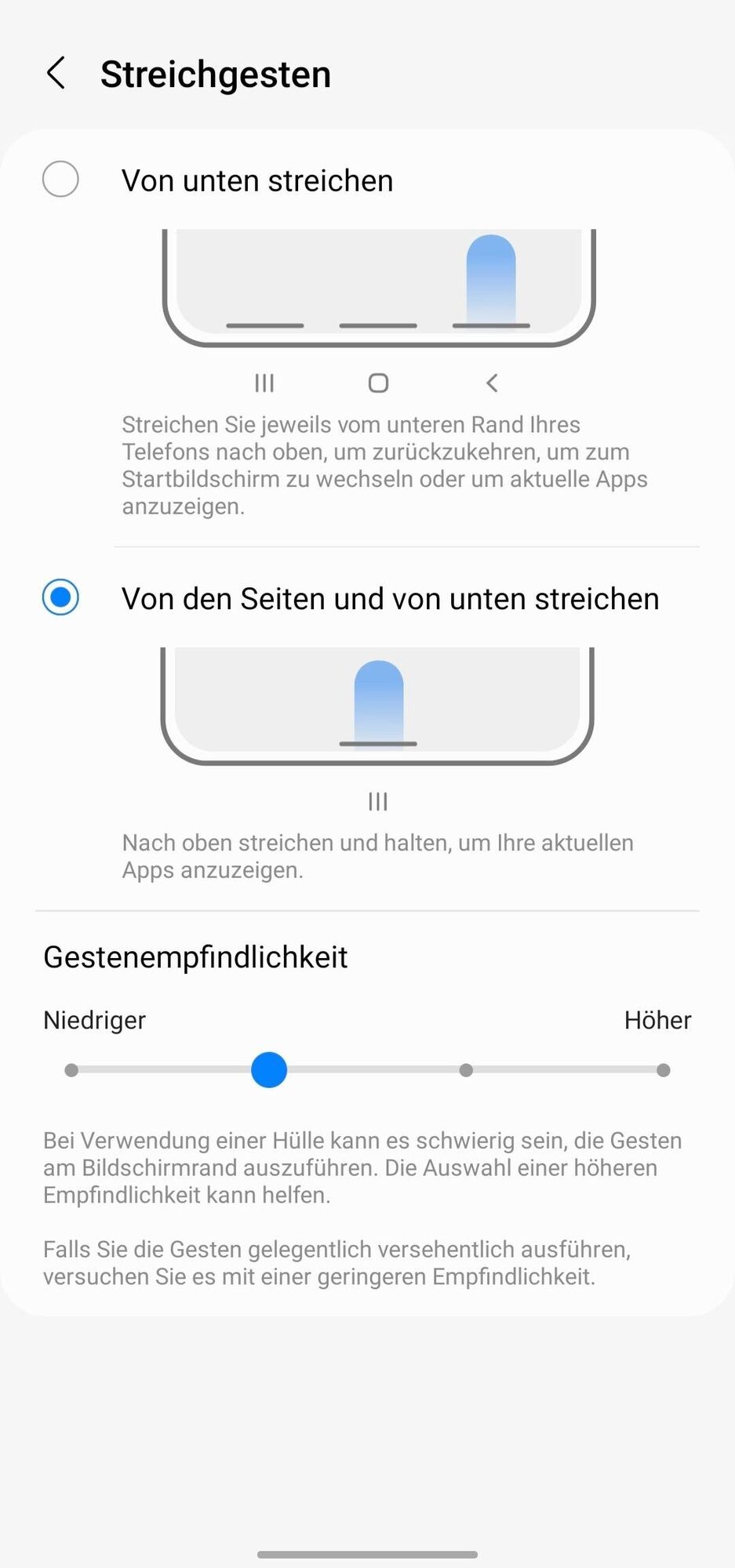Set gesture sensitivity to third level
Screen dimensions: 735x1568
click(x=466, y=1070)
